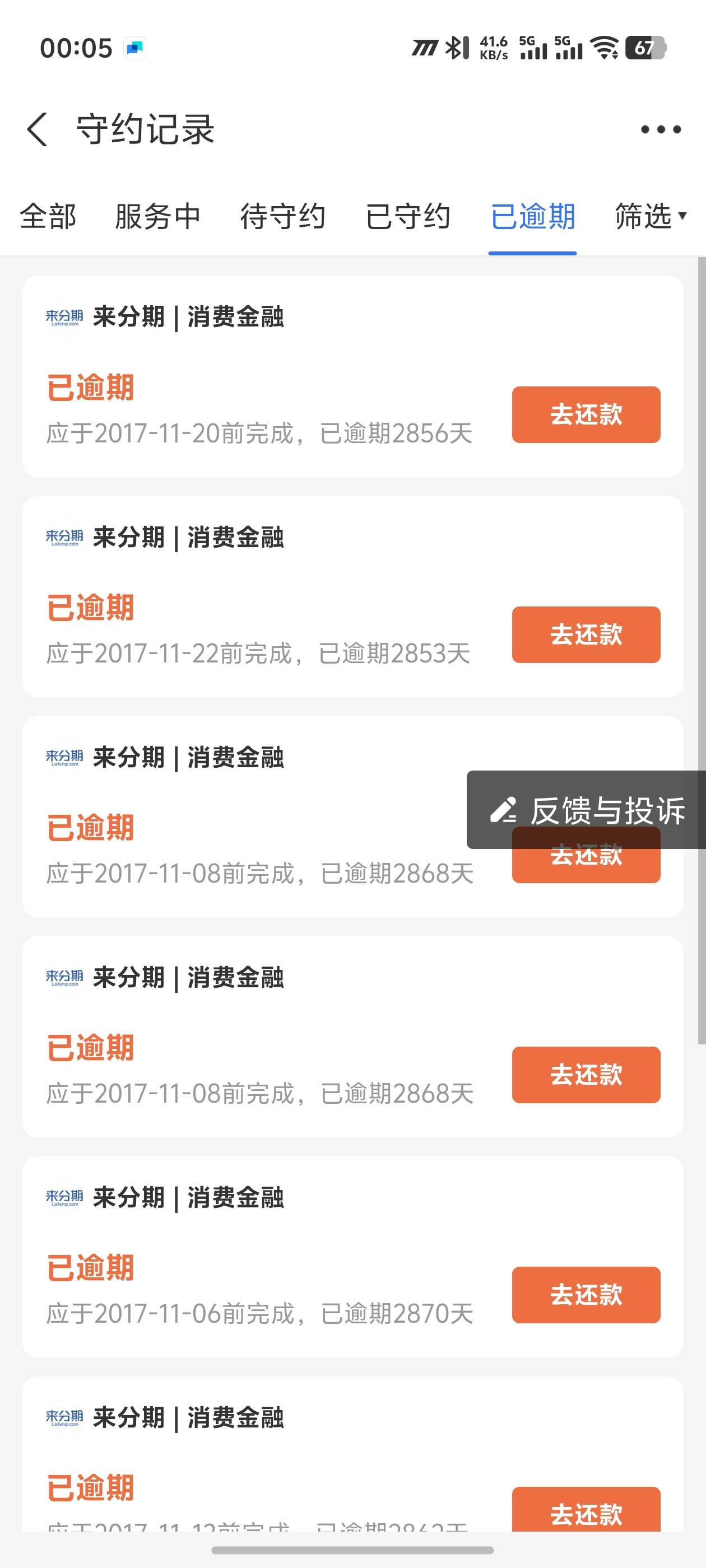Select the 待守约 tab
The image size is (706, 1568).
282,217
